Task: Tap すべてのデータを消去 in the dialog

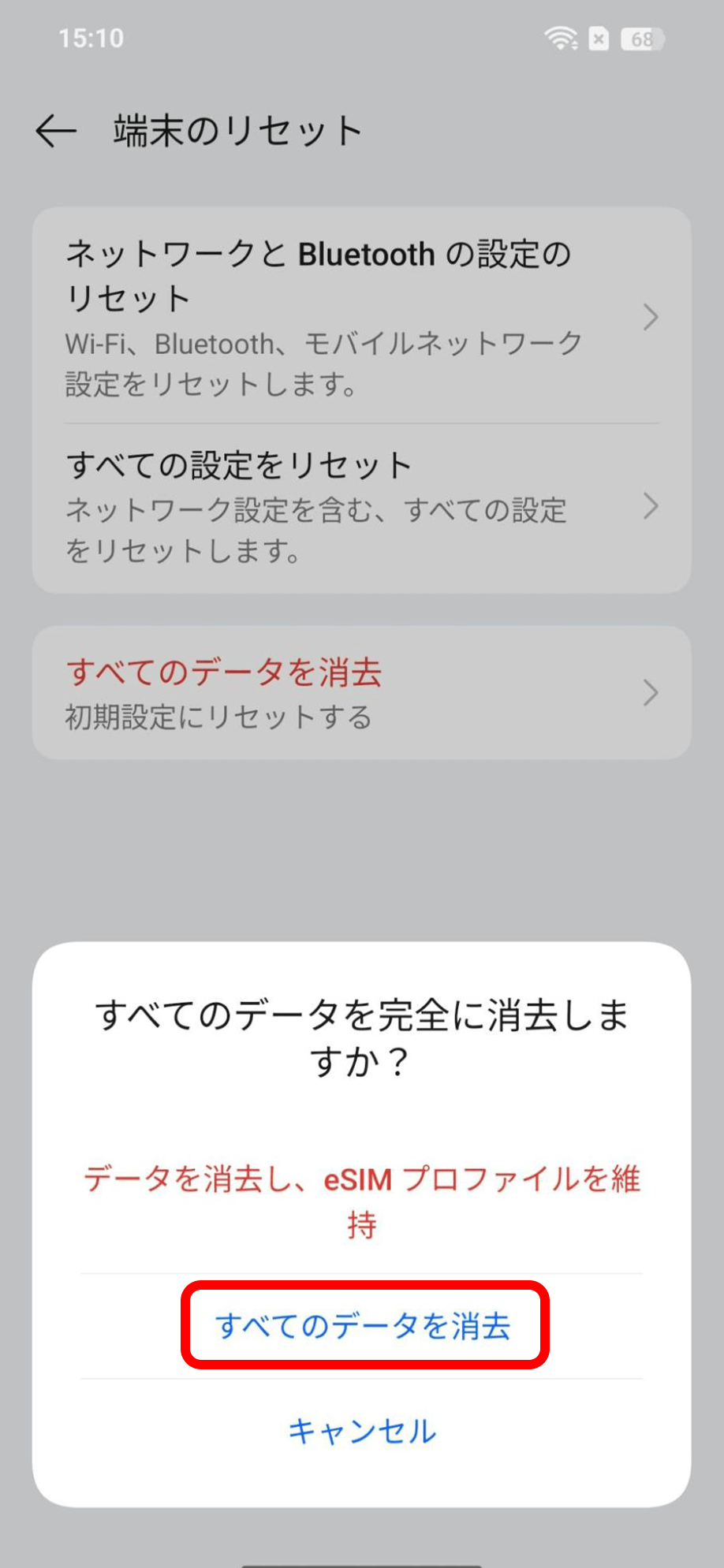Action: pos(364,1326)
